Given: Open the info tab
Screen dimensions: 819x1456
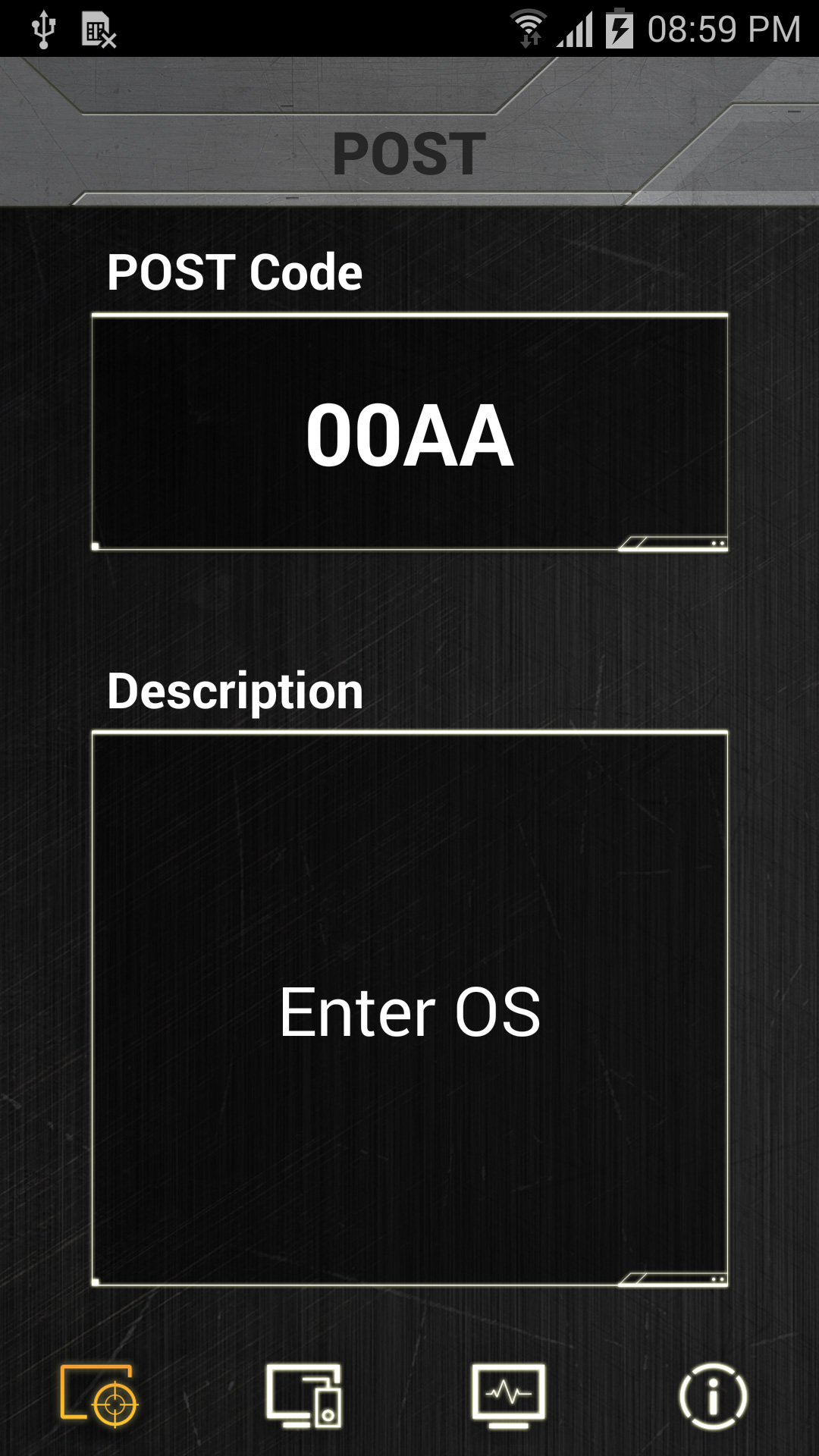Looking at the screenshot, I should pyautogui.click(x=714, y=1396).
